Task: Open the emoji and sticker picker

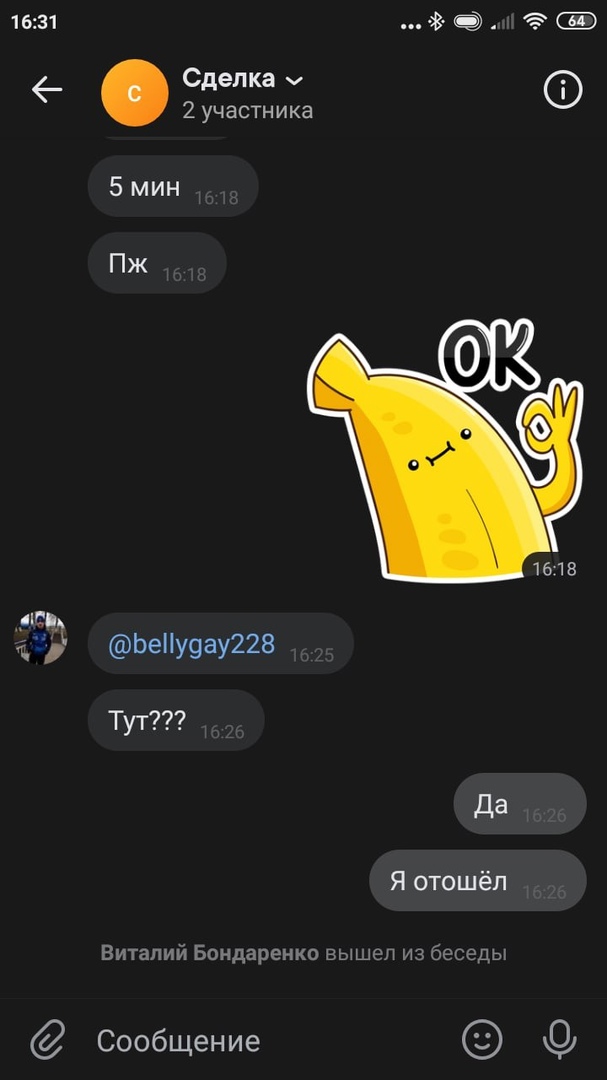Action: (482, 1040)
